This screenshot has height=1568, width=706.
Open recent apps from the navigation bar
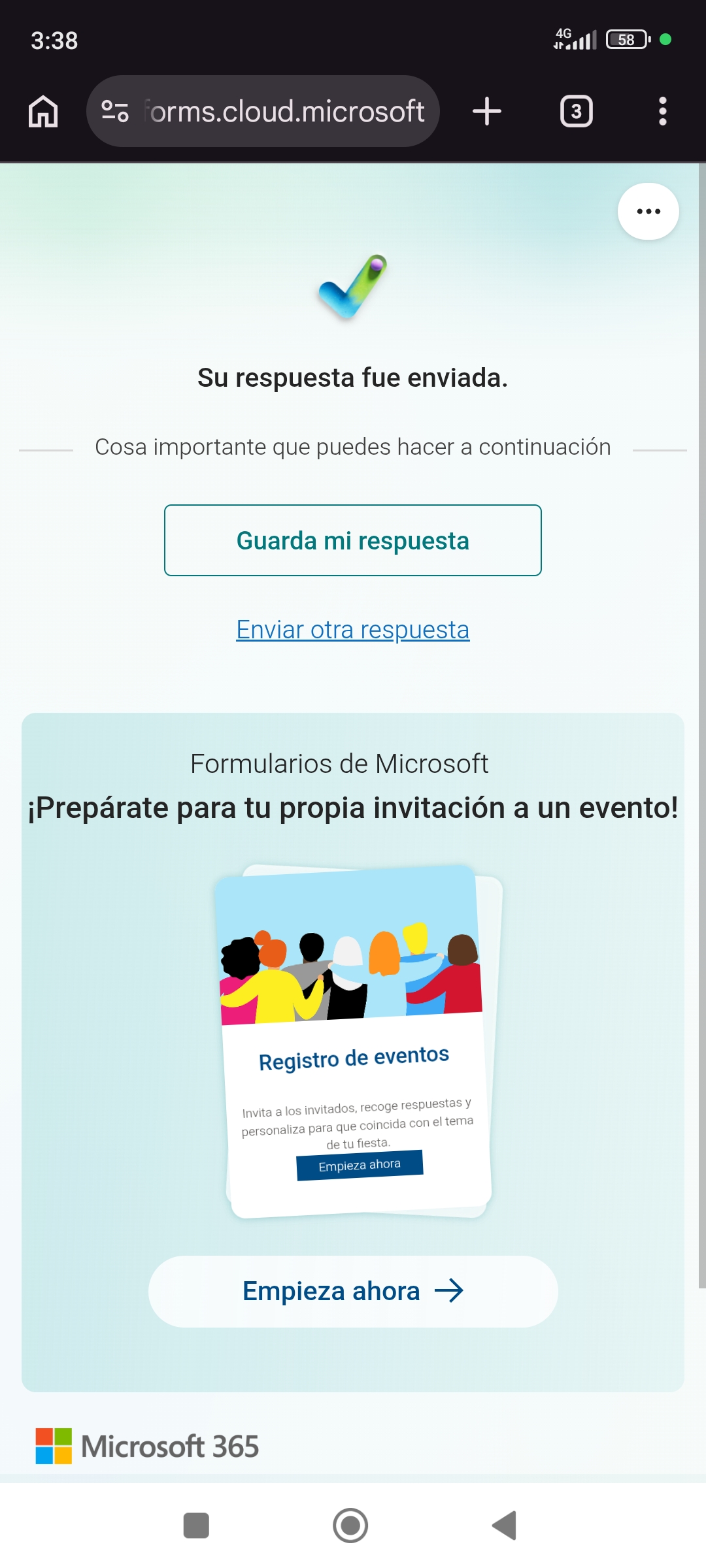(x=196, y=1526)
